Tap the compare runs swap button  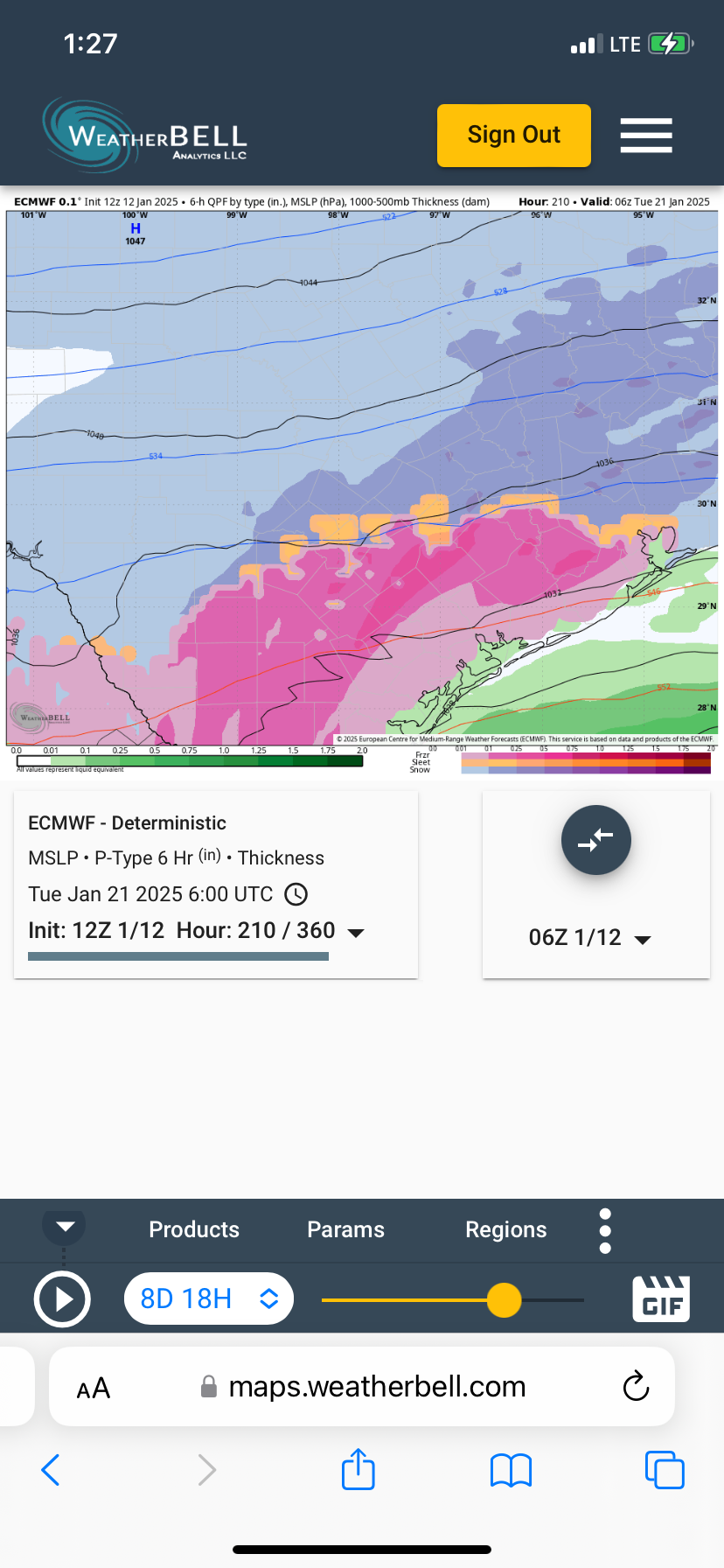pos(595,840)
